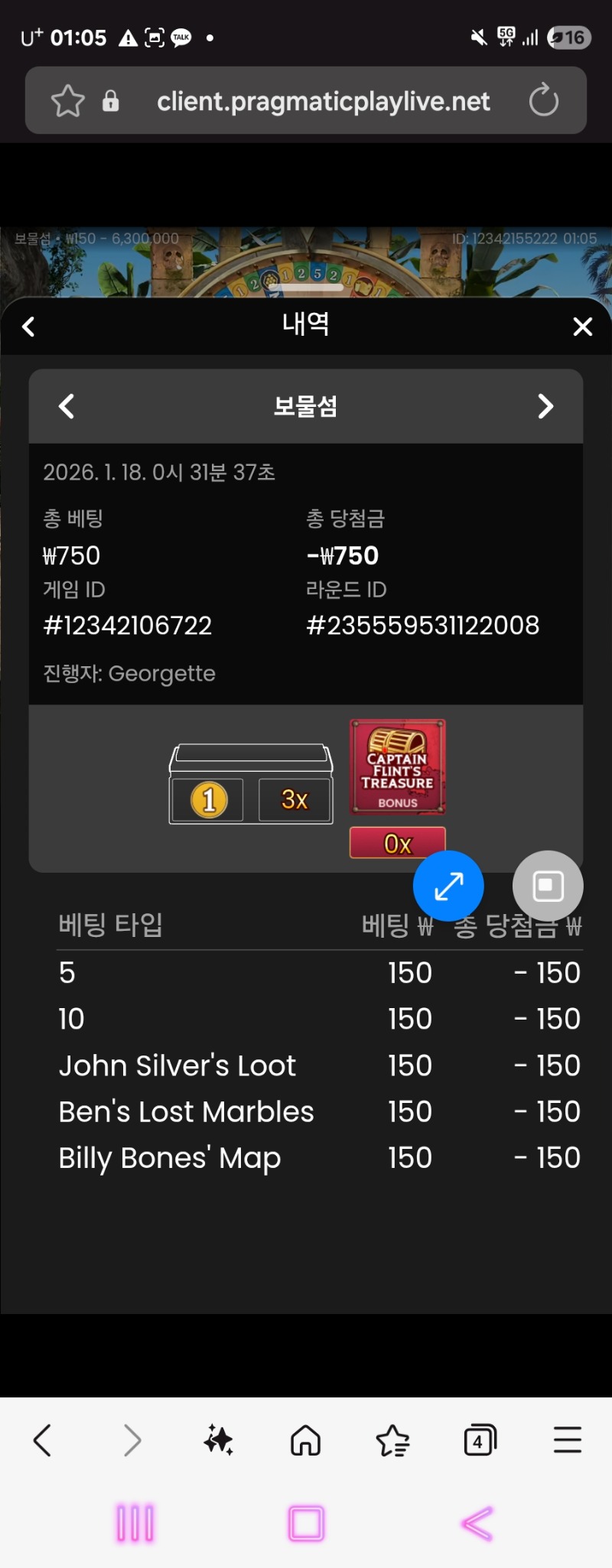The height and width of the screenshot is (1568, 612).
Task: Go to the browser home page
Action: [305, 1440]
